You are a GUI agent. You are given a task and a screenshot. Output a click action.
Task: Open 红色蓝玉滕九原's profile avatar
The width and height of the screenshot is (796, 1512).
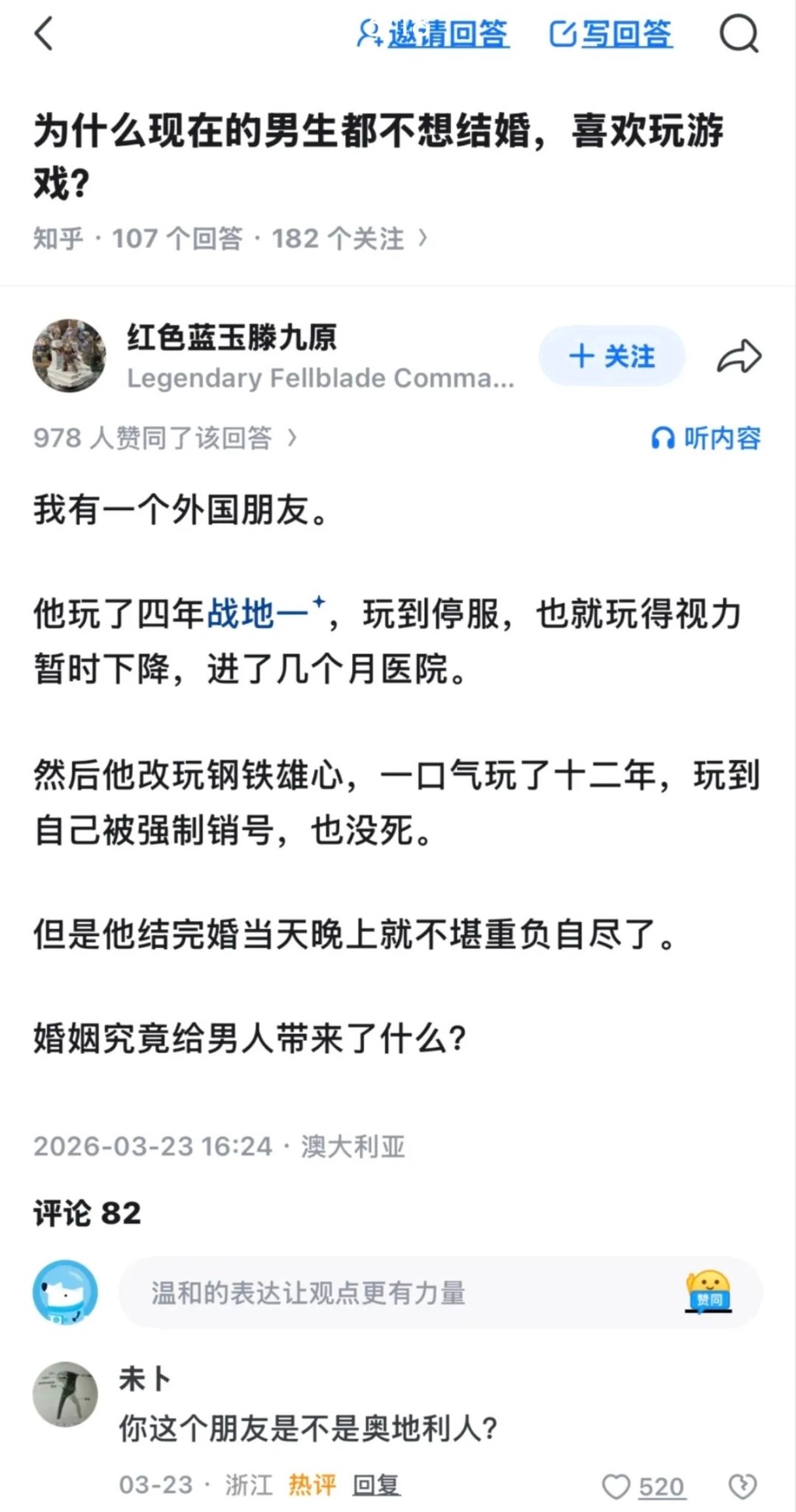69,356
